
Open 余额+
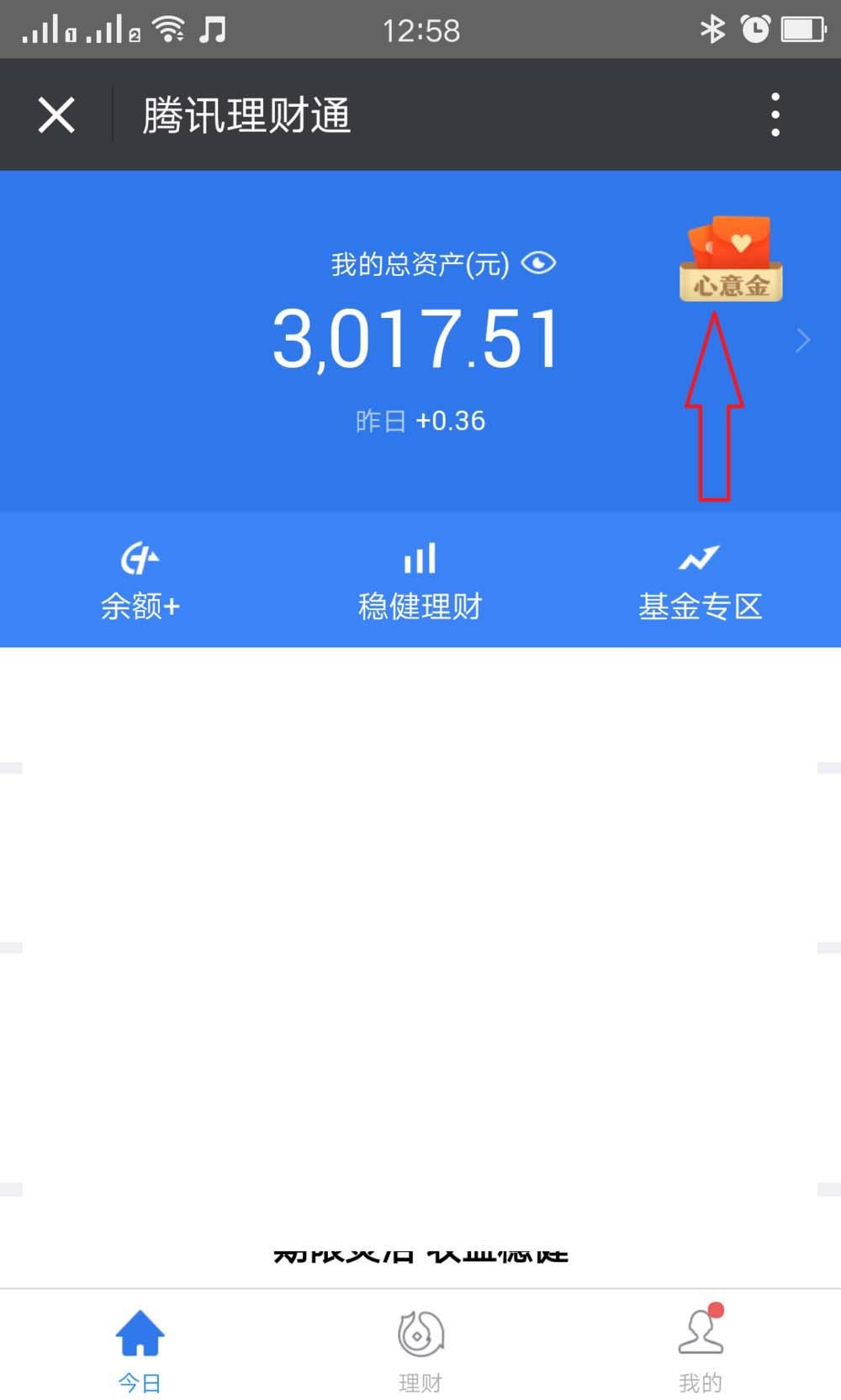[x=140, y=581]
